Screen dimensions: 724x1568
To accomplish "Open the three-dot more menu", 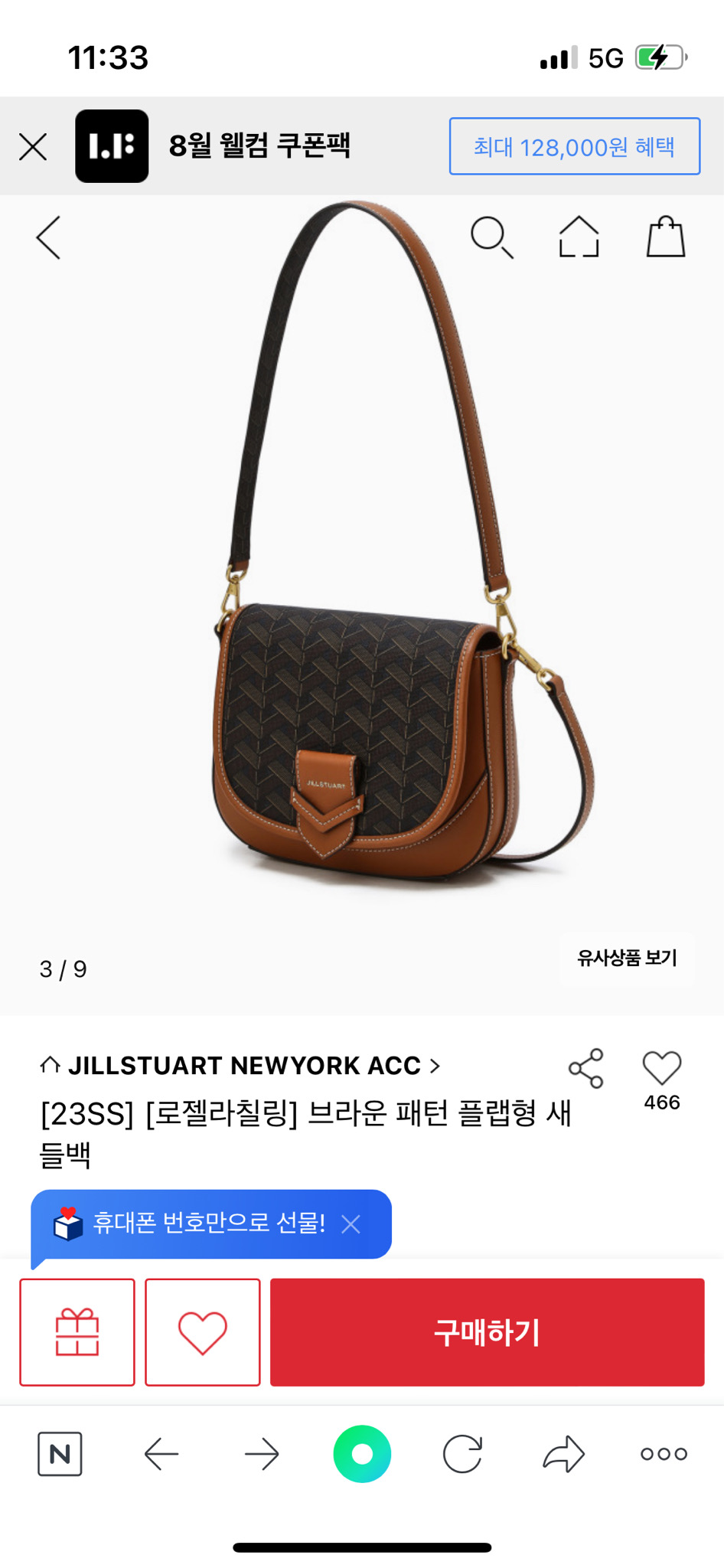I will click(x=663, y=1455).
